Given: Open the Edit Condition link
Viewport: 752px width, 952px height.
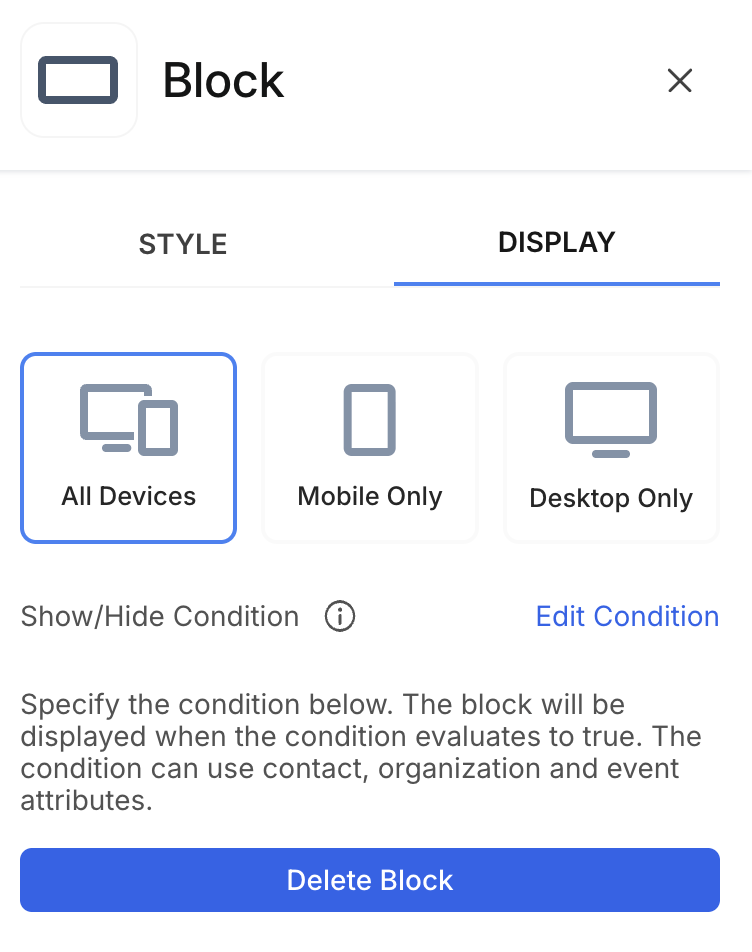Looking at the screenshot, I should (x=627, y=616).
